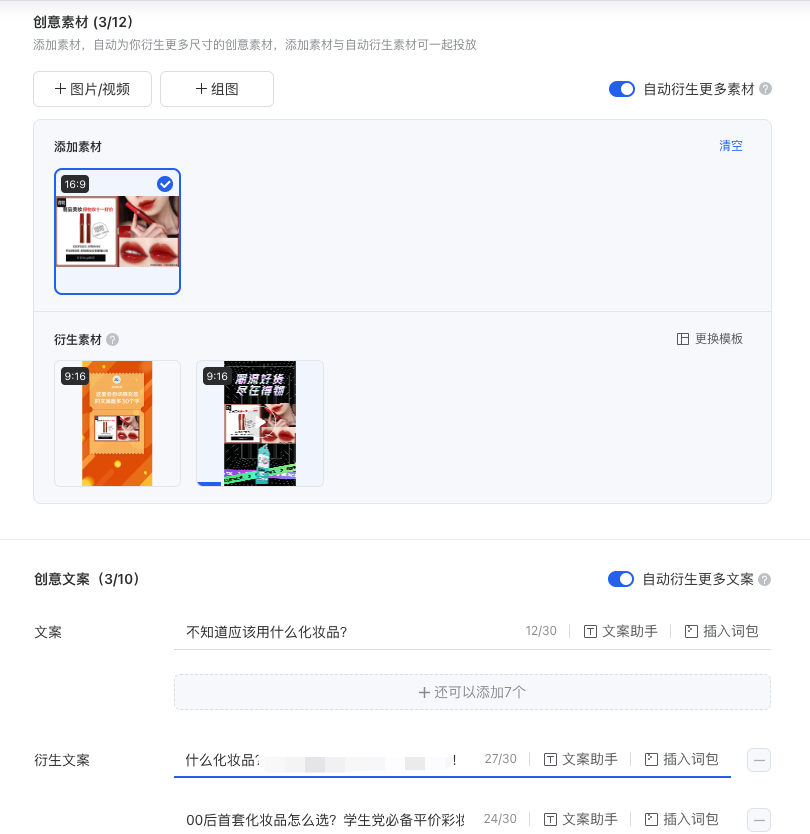Toggle 自动衍生更多素材 switch
This screenshot has height=834, width=810.
point(622,89)
